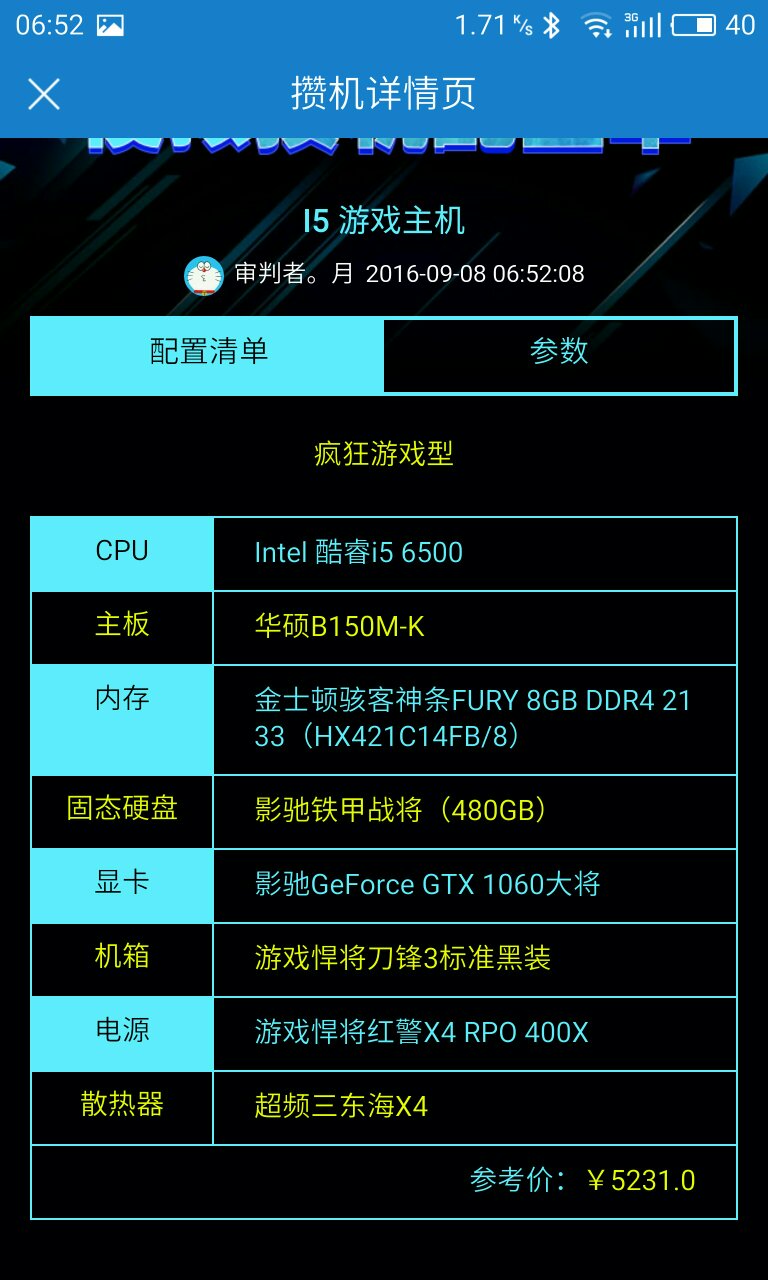The height and width of the screenshot is (1280, 768).
Task: Close the 攒机详情页 page
Action: pos(43,93)
